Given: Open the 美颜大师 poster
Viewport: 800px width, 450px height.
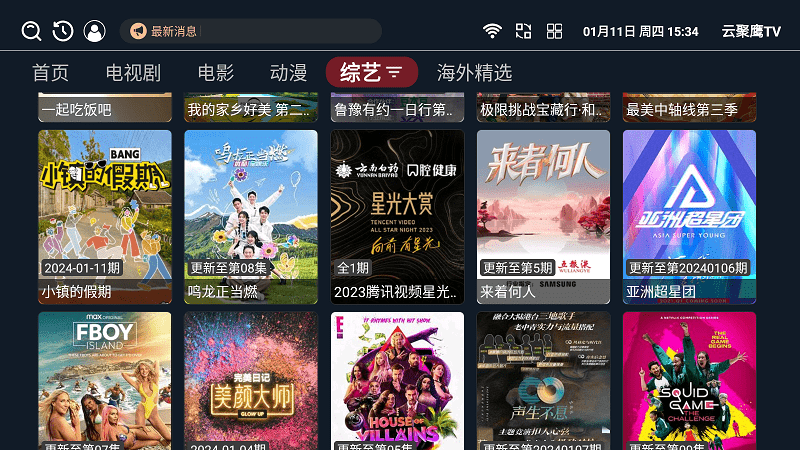Looking at the screenshot, I should tap(251, 380).
